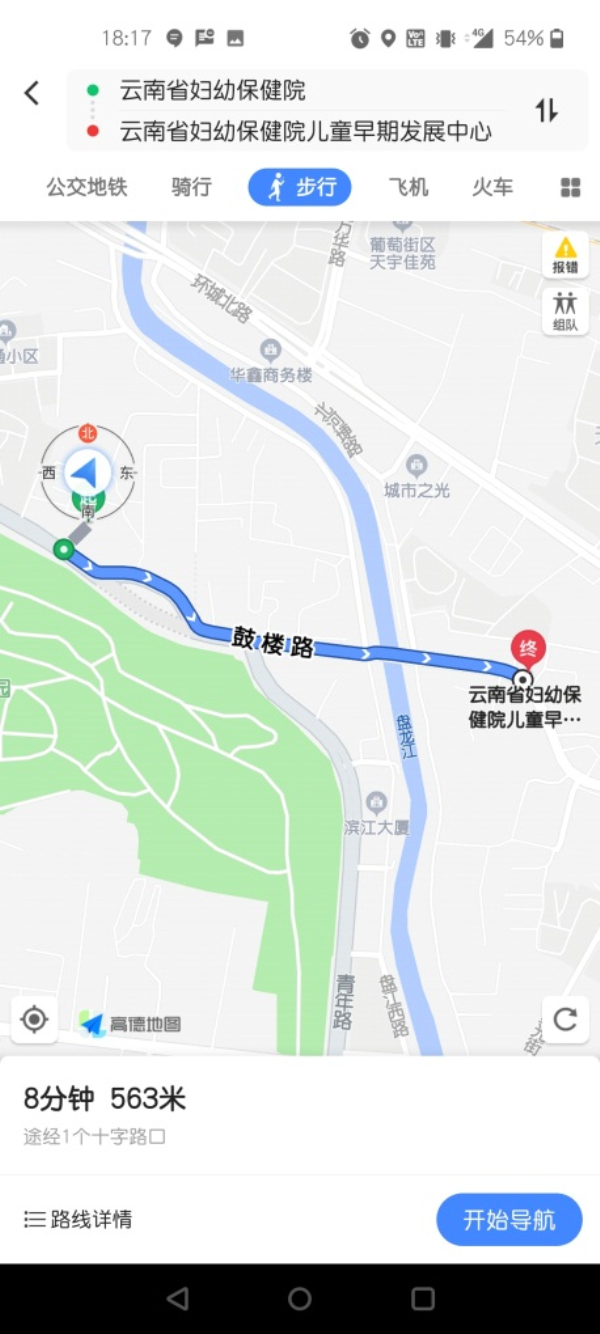Refresh the walking route
Viewport: 600px width, 1334px height.
click(x=565, y=1020)
